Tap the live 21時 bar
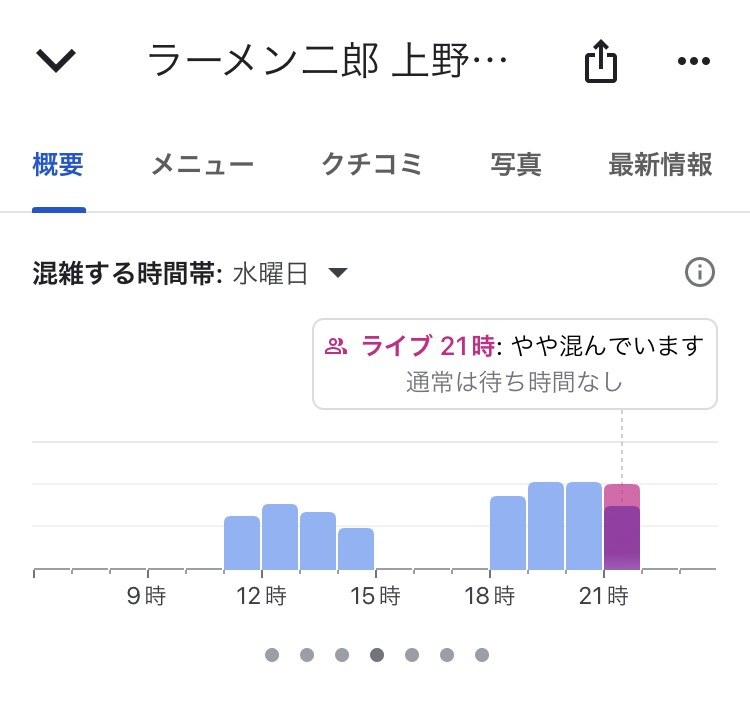 [x=622, y=527]
